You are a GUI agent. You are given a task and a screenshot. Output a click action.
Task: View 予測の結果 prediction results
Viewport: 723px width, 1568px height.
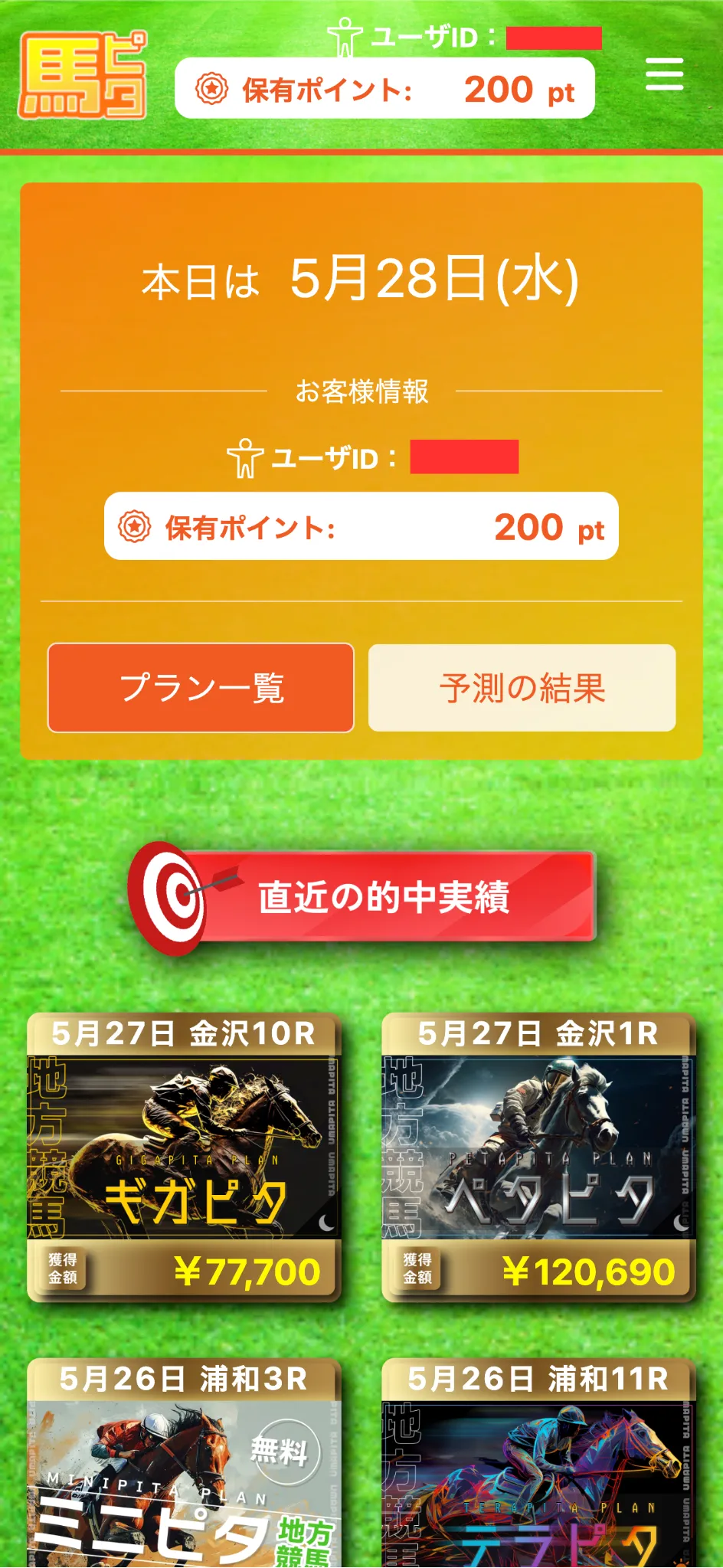click(522, 688)
